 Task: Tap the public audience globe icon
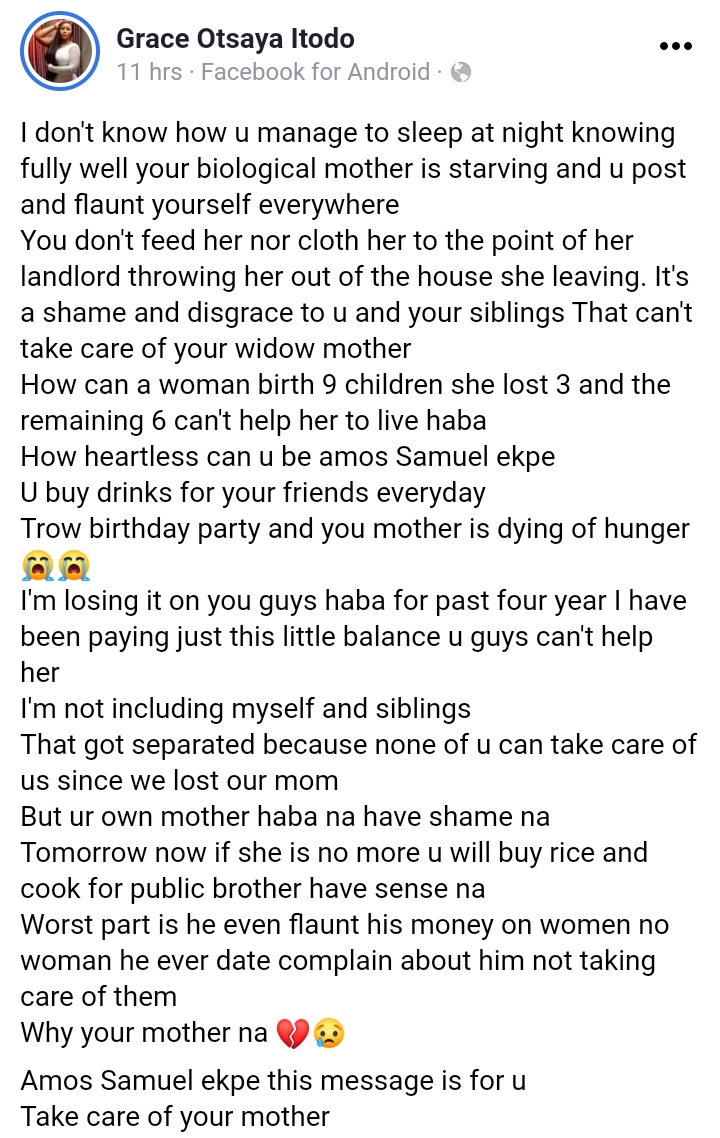(x=461, y=72)
